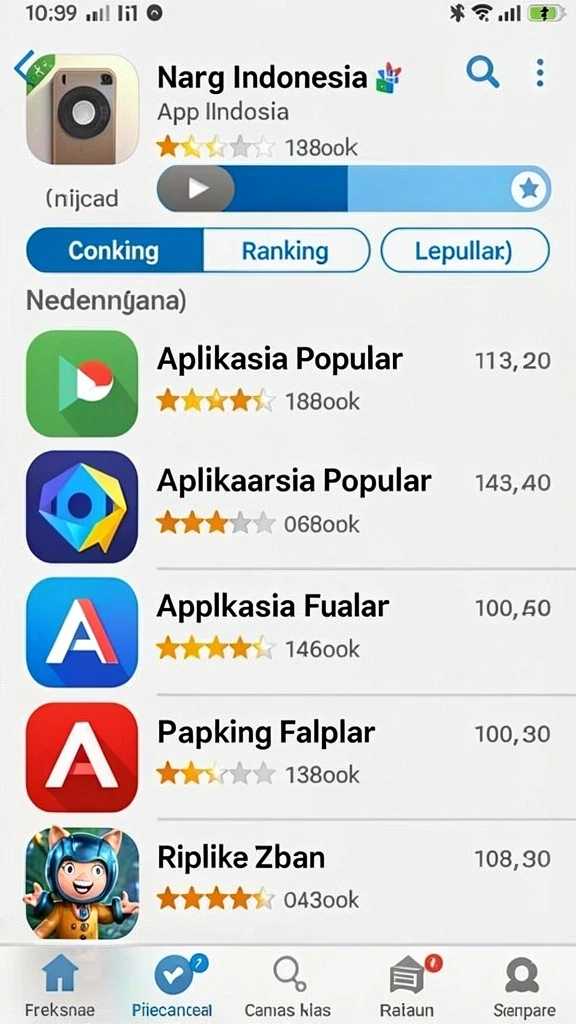This screenshot has width=576, height=1024.
Task: Go to the Sienpare profile tab
Action: click(x=524, y=985)
